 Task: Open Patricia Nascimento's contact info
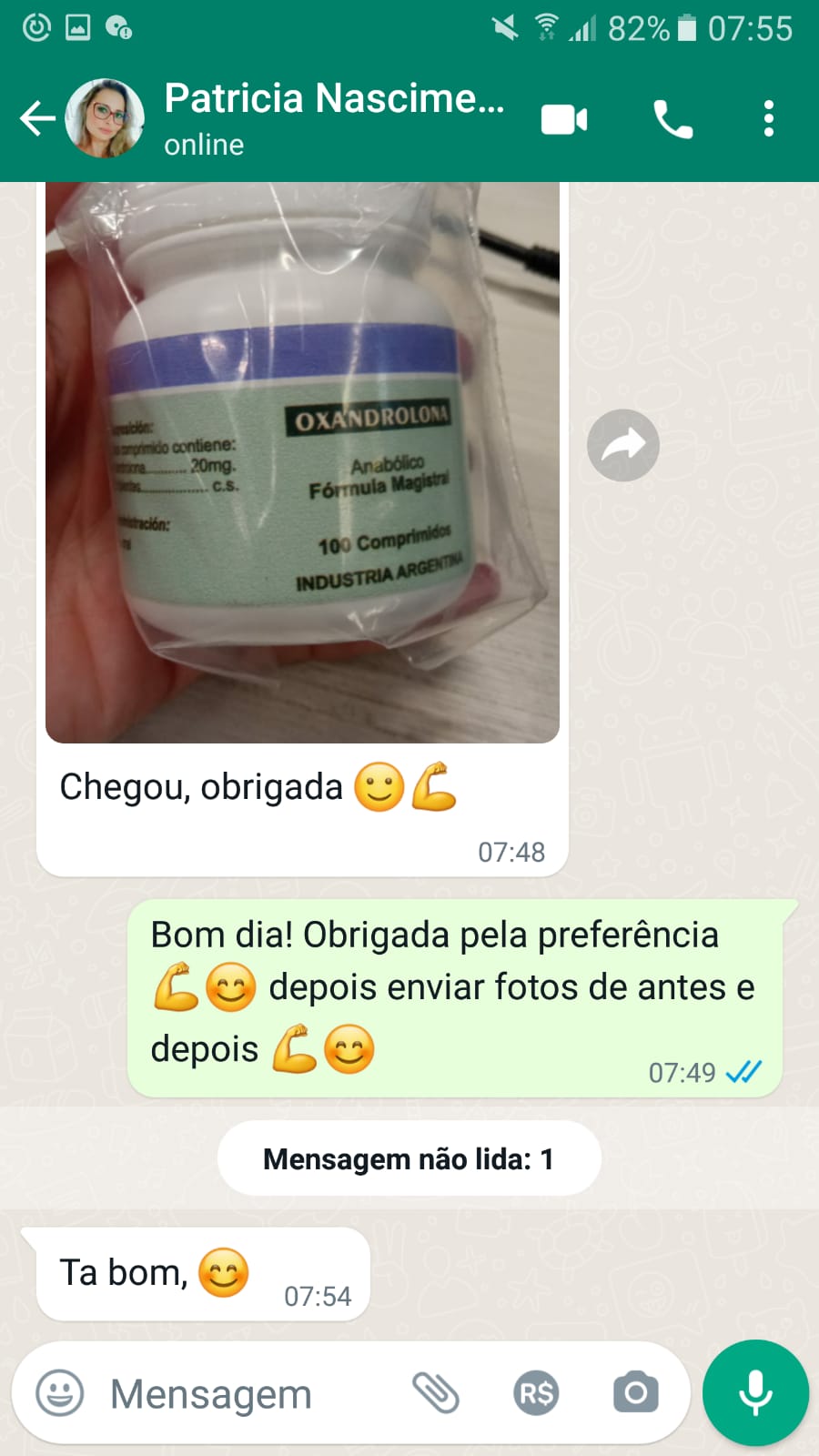pos(332,118)
